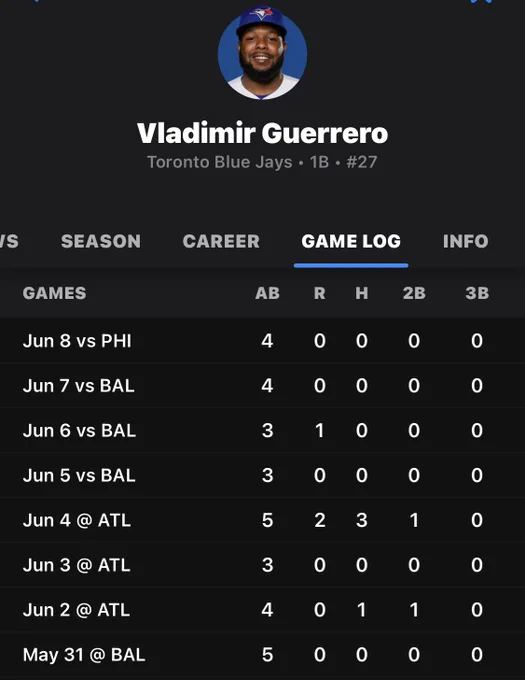The height and width of the screenshot is (680, 525).
Task: Open the Jun 8 vs PHI game
Action: (262, 341)
